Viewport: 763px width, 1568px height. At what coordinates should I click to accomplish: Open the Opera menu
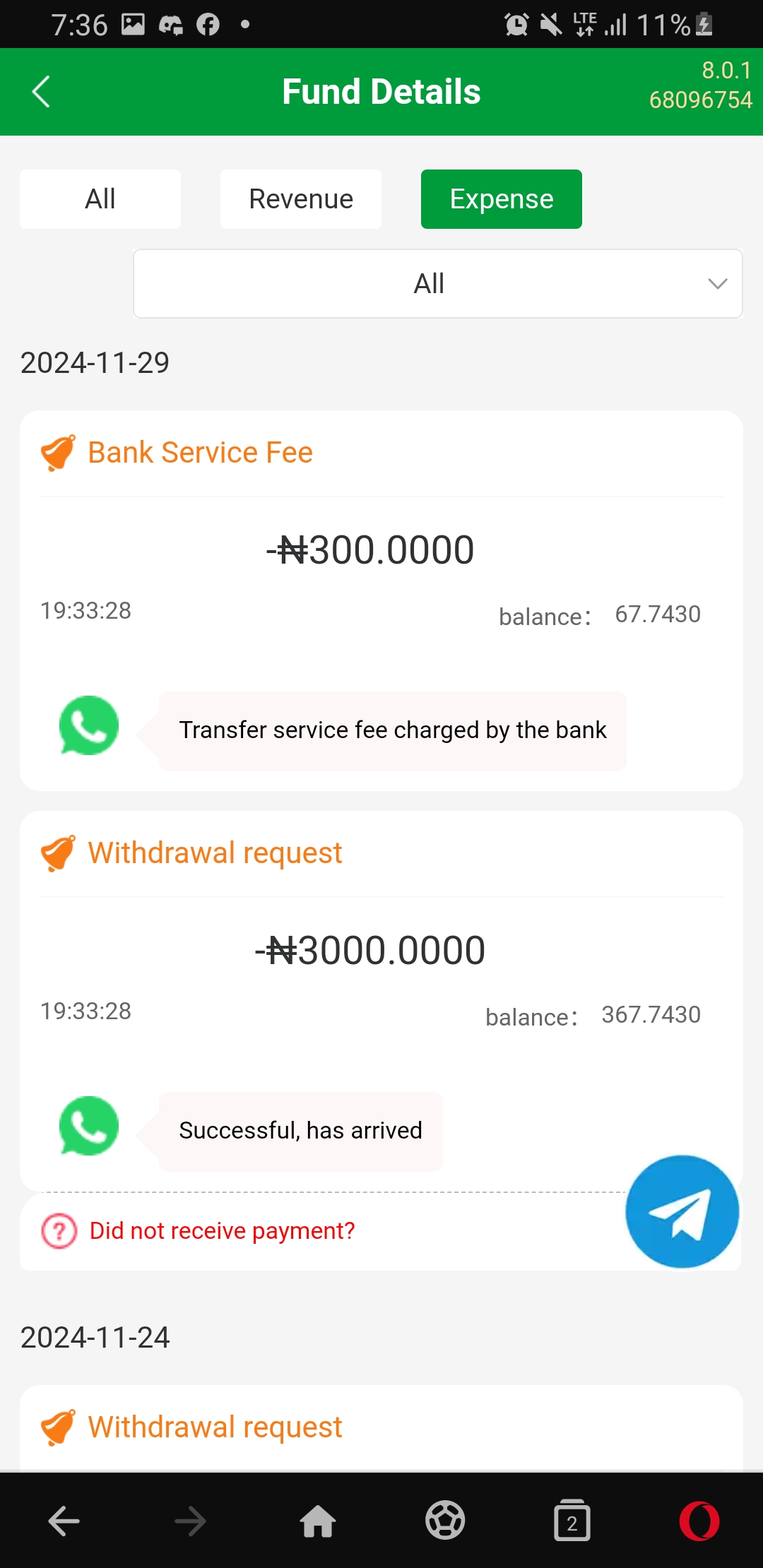click(x=699, y=1521)
